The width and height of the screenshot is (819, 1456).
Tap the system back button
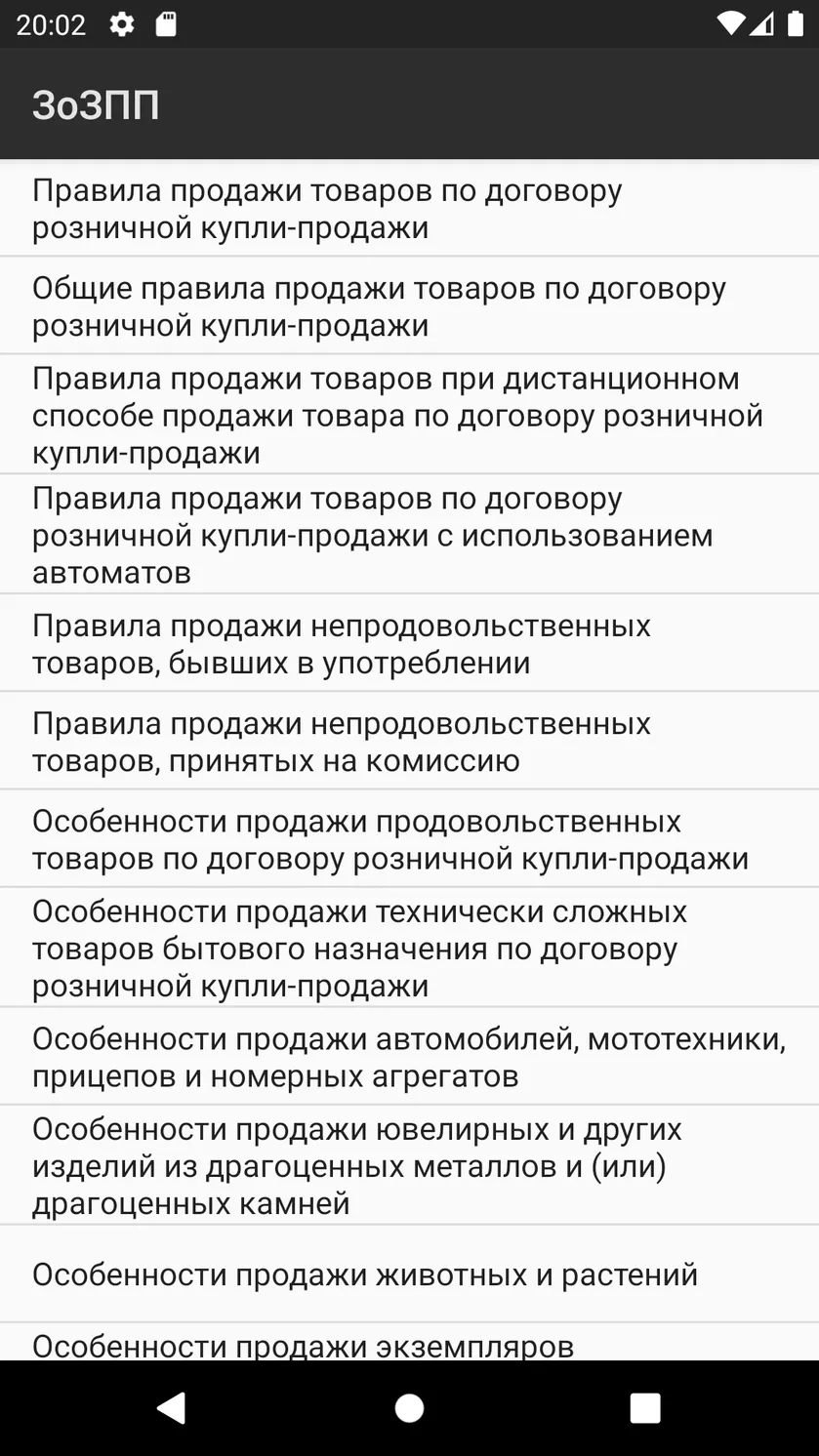[172, 1407]
